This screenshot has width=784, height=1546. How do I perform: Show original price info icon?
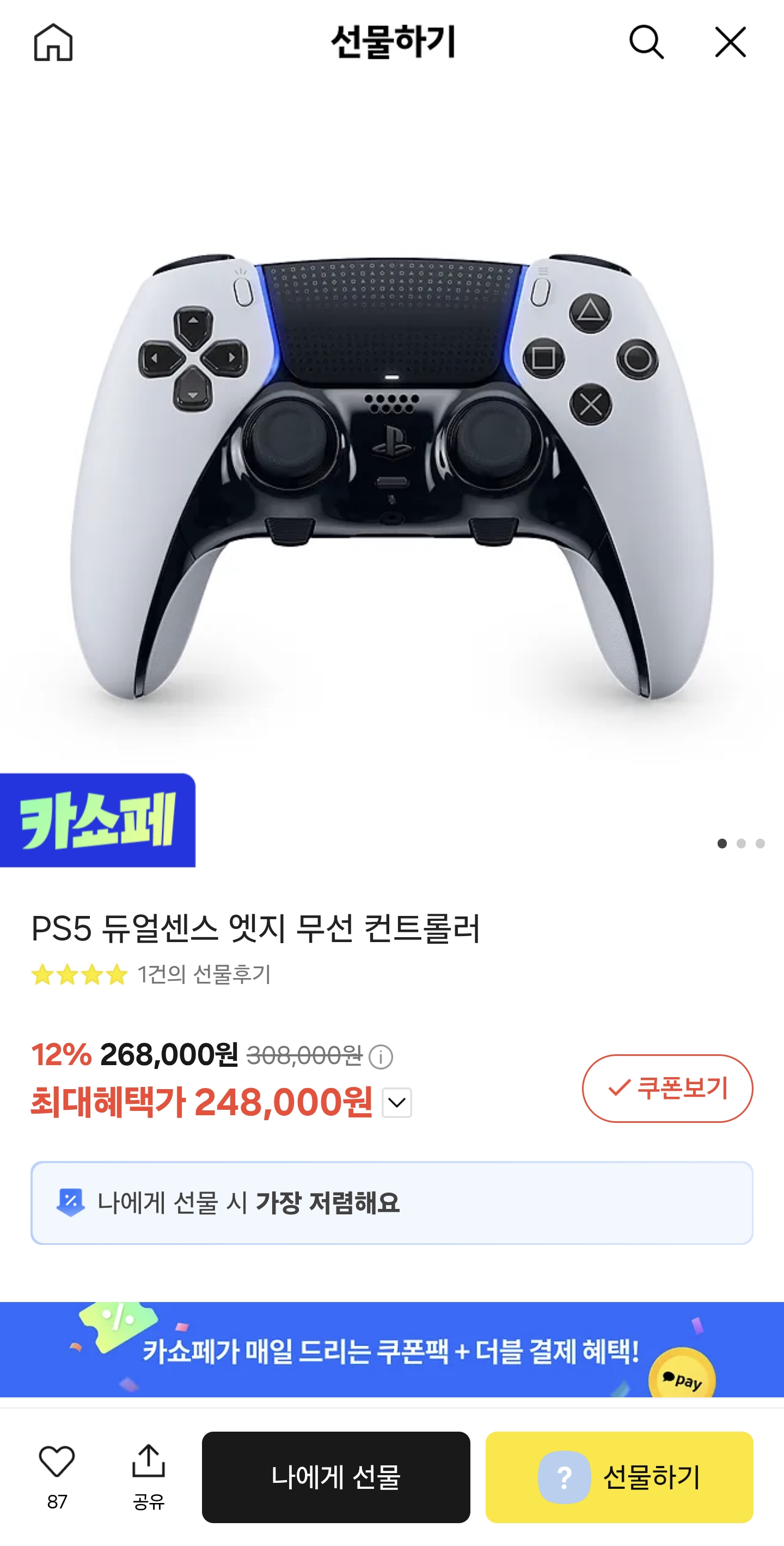(x=381, y=1057)
